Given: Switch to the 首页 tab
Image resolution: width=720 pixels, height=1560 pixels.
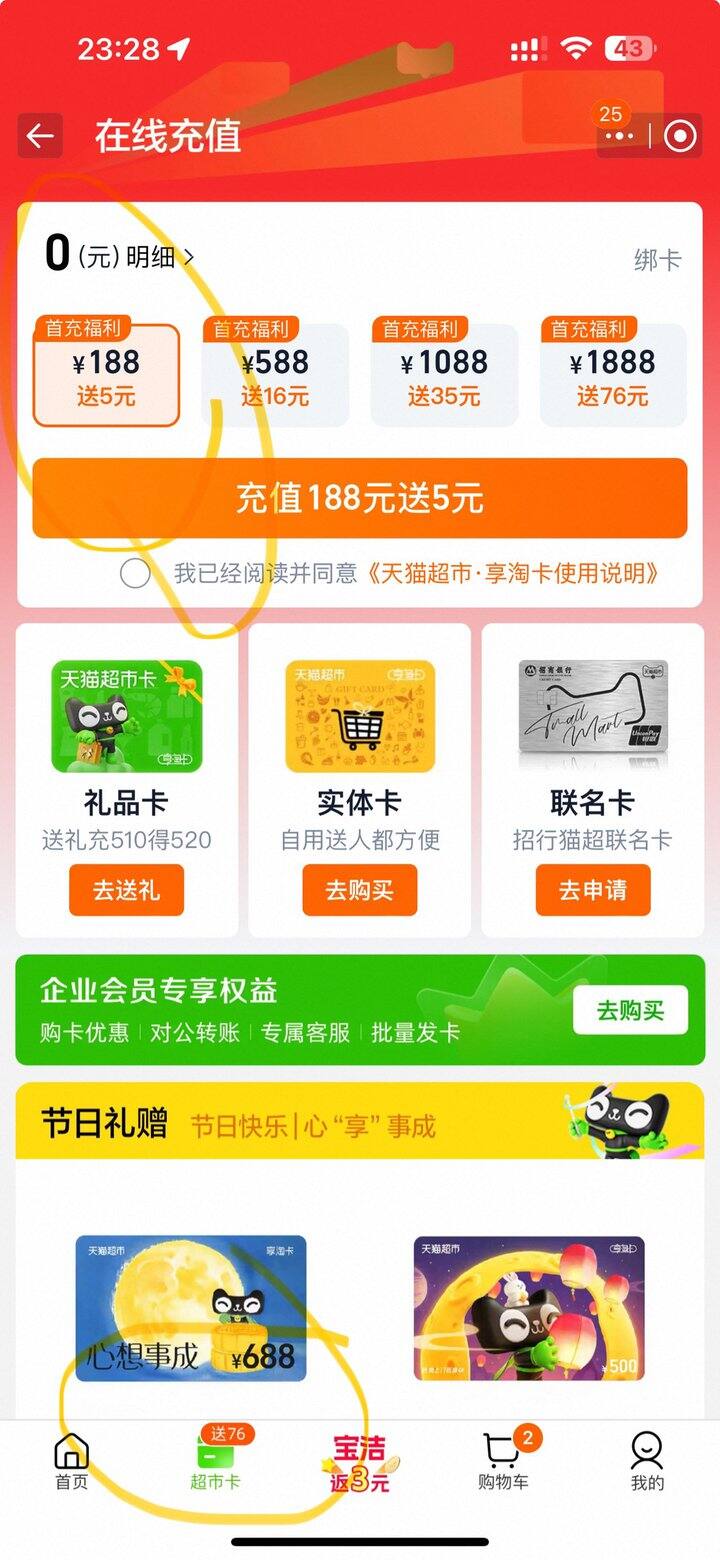Looking at the screenshot, I should 71,1462.
